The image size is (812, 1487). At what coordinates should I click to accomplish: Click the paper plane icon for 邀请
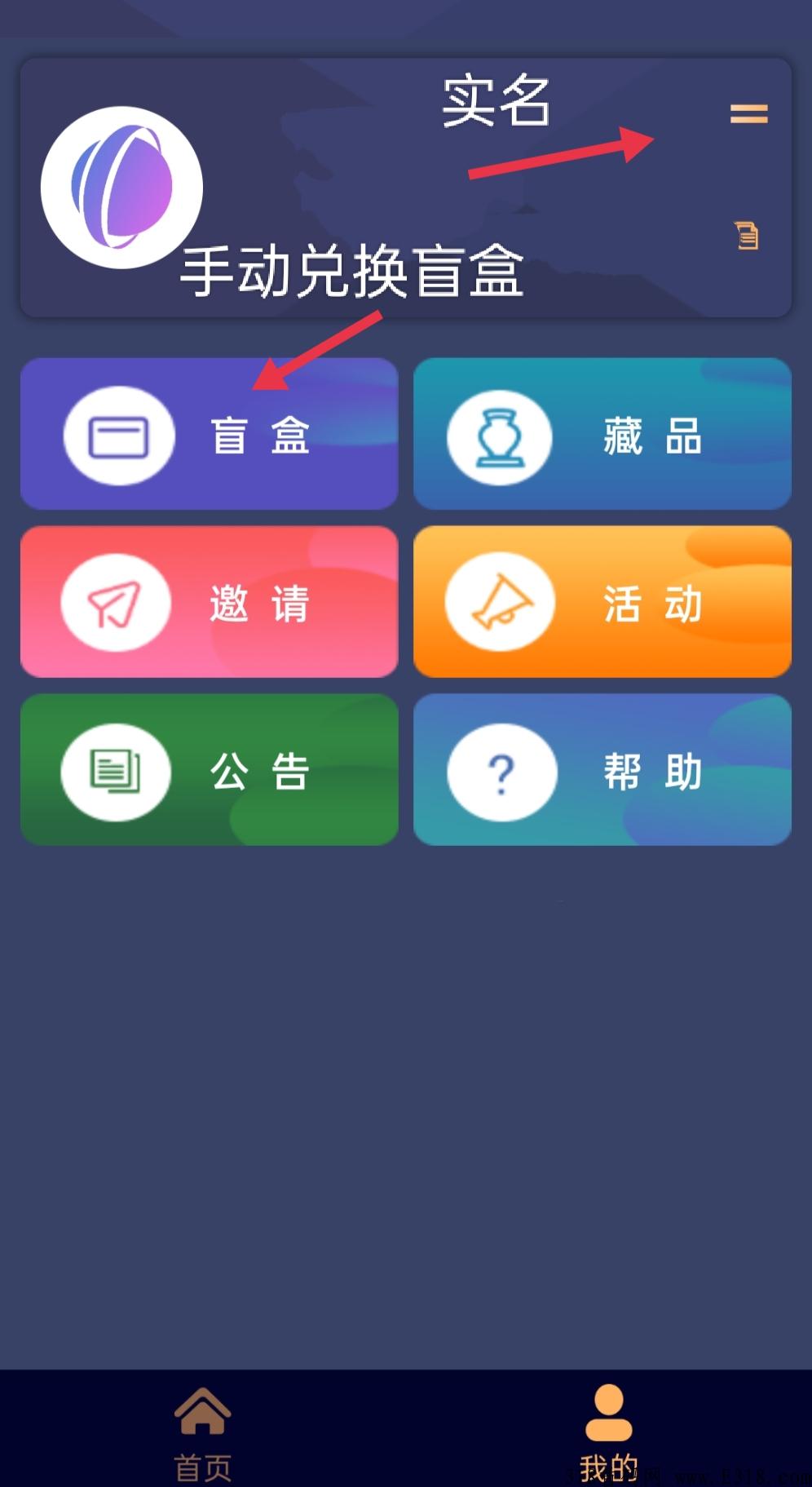tap(116, 602)
